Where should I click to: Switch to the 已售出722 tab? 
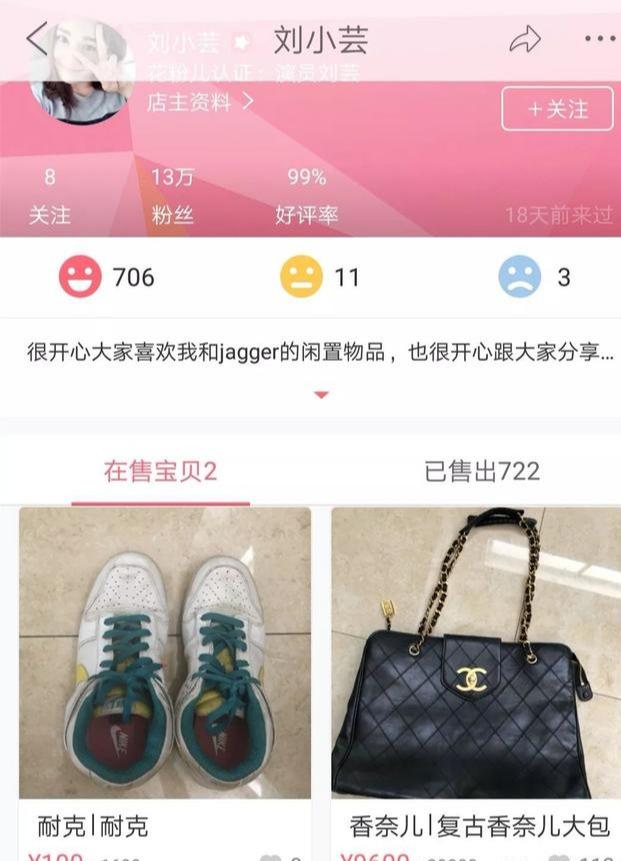[482, 472]
